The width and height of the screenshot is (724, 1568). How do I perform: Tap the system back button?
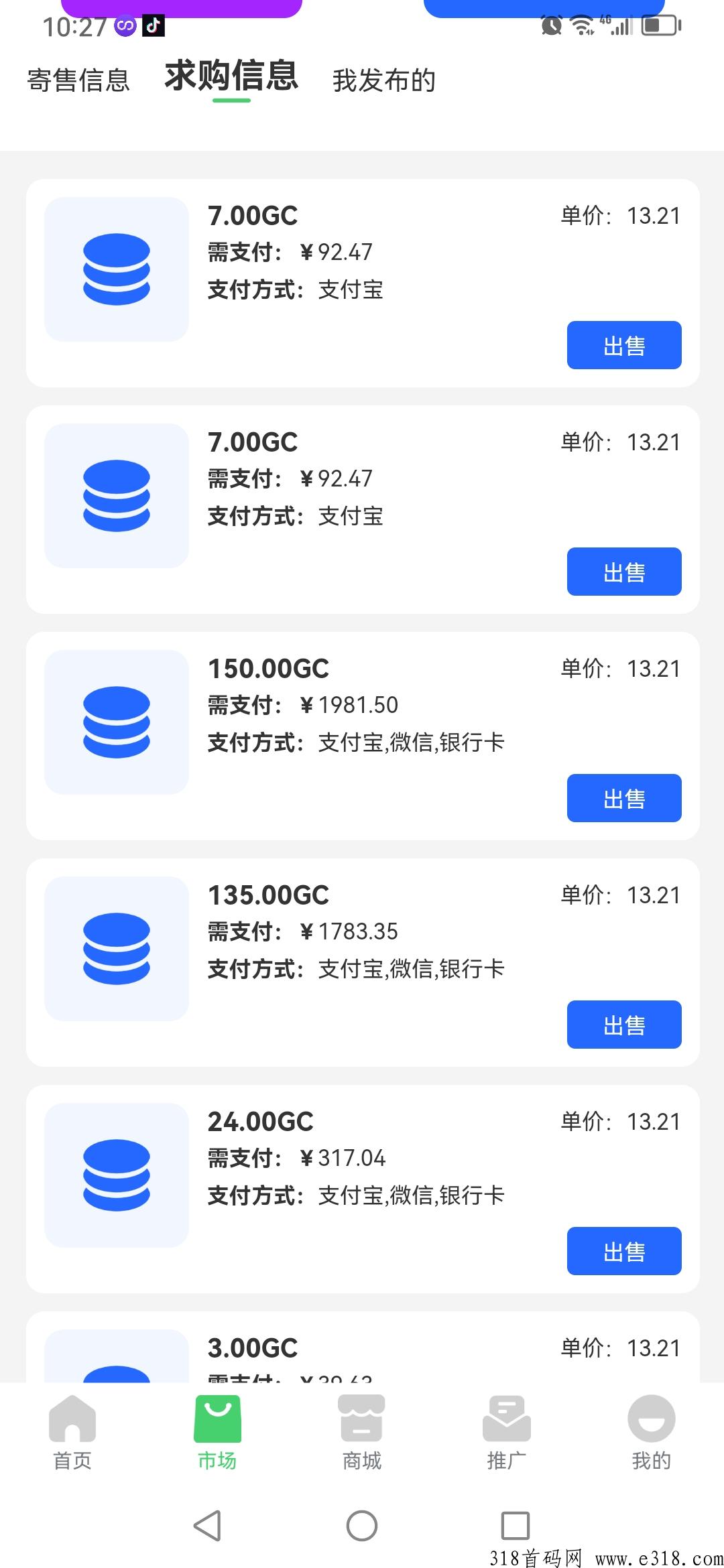(x=207, y=1526)
